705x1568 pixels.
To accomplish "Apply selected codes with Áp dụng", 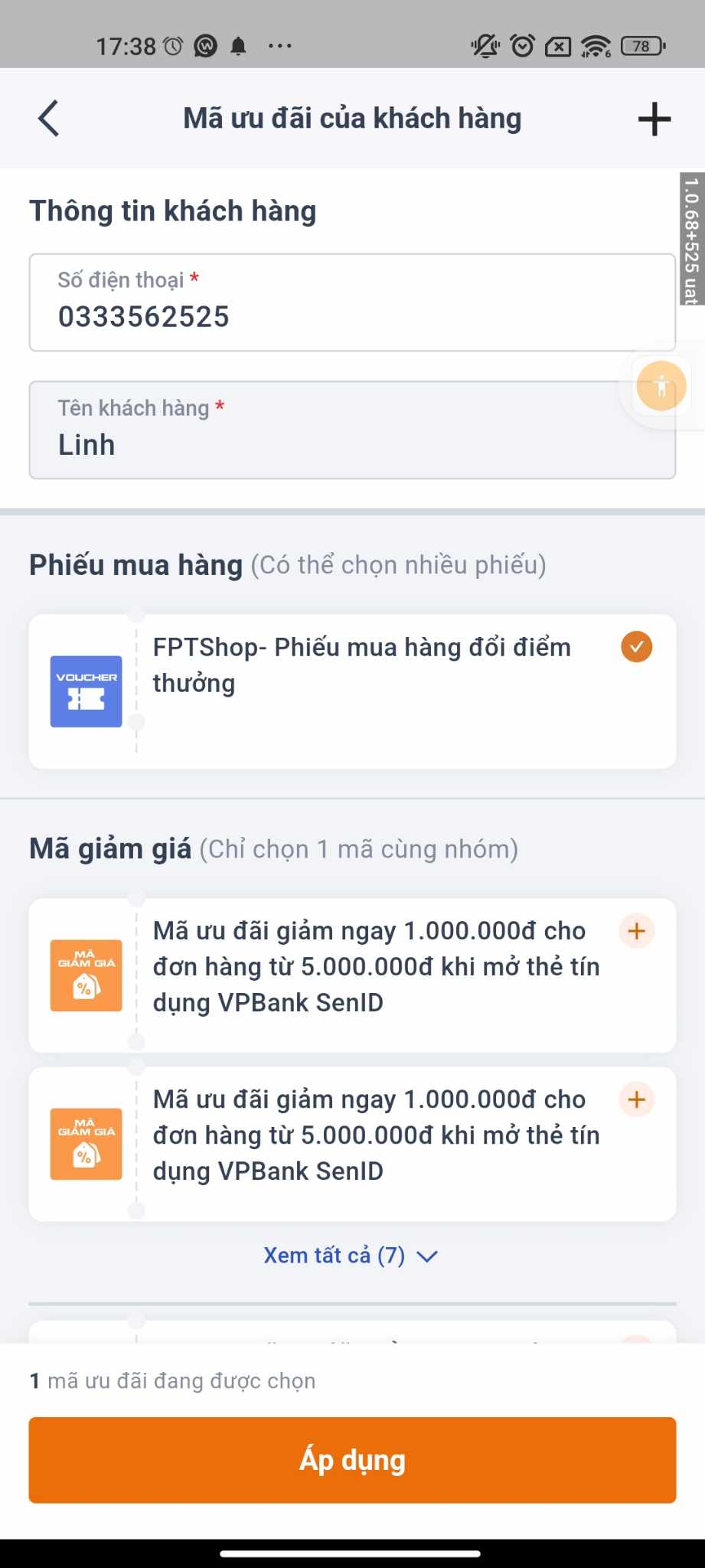I will pos(352,1460).
